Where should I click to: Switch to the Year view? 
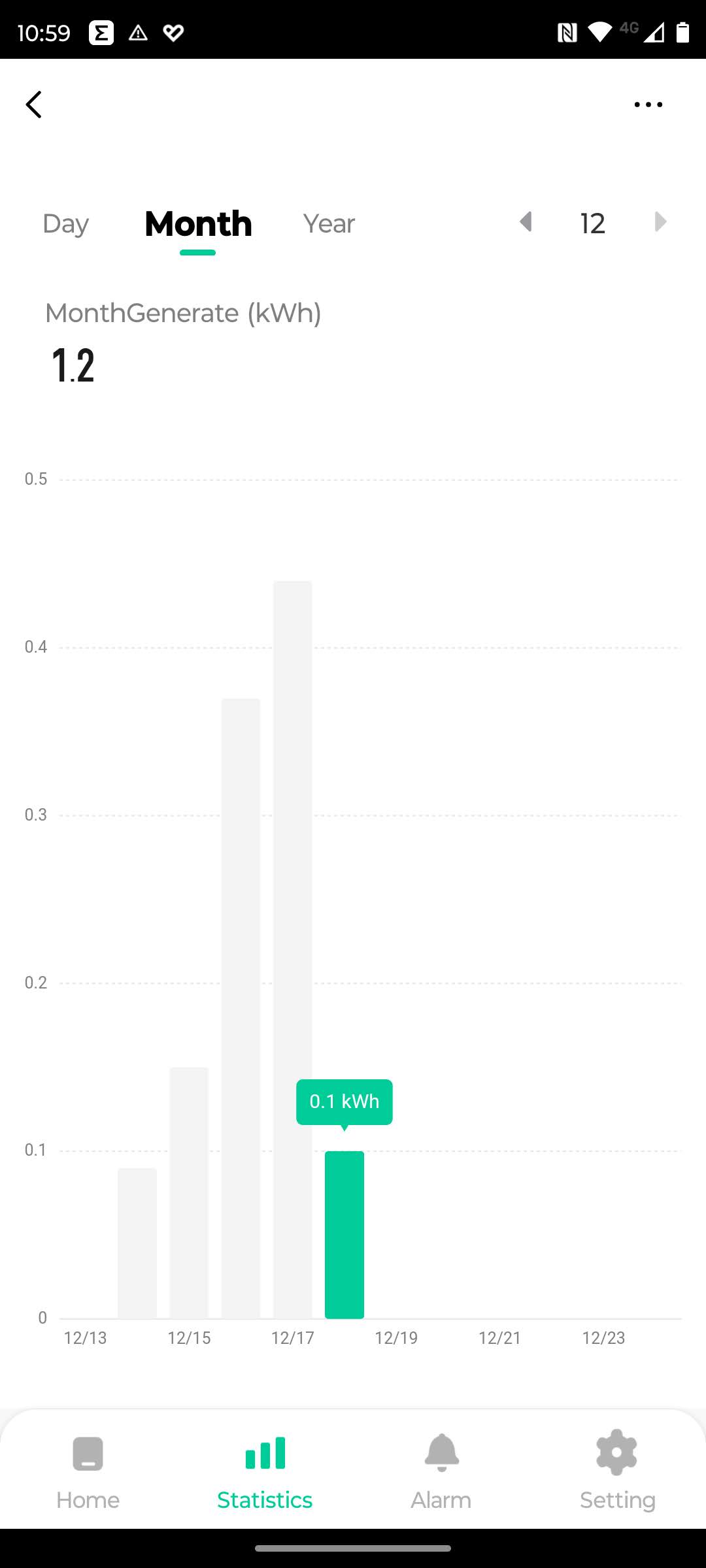pyautogui.click(x=329, y=224)
